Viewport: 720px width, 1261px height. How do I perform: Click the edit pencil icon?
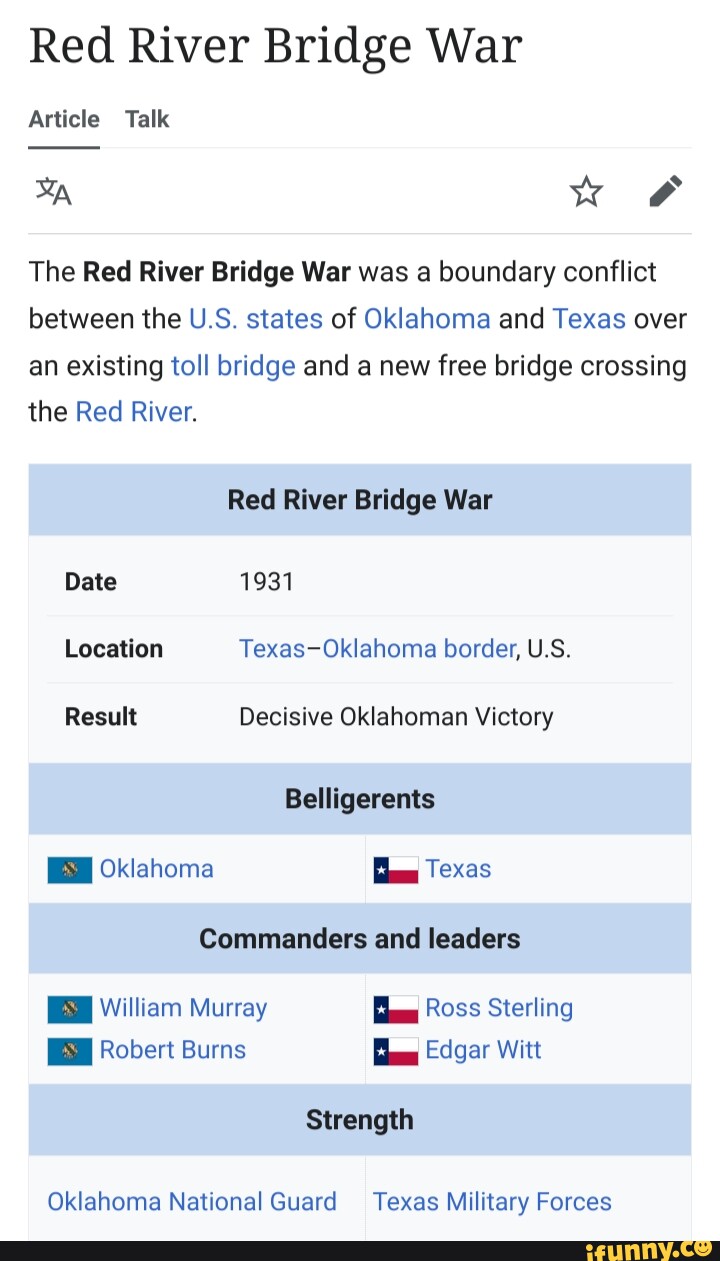tap(665, 190)
